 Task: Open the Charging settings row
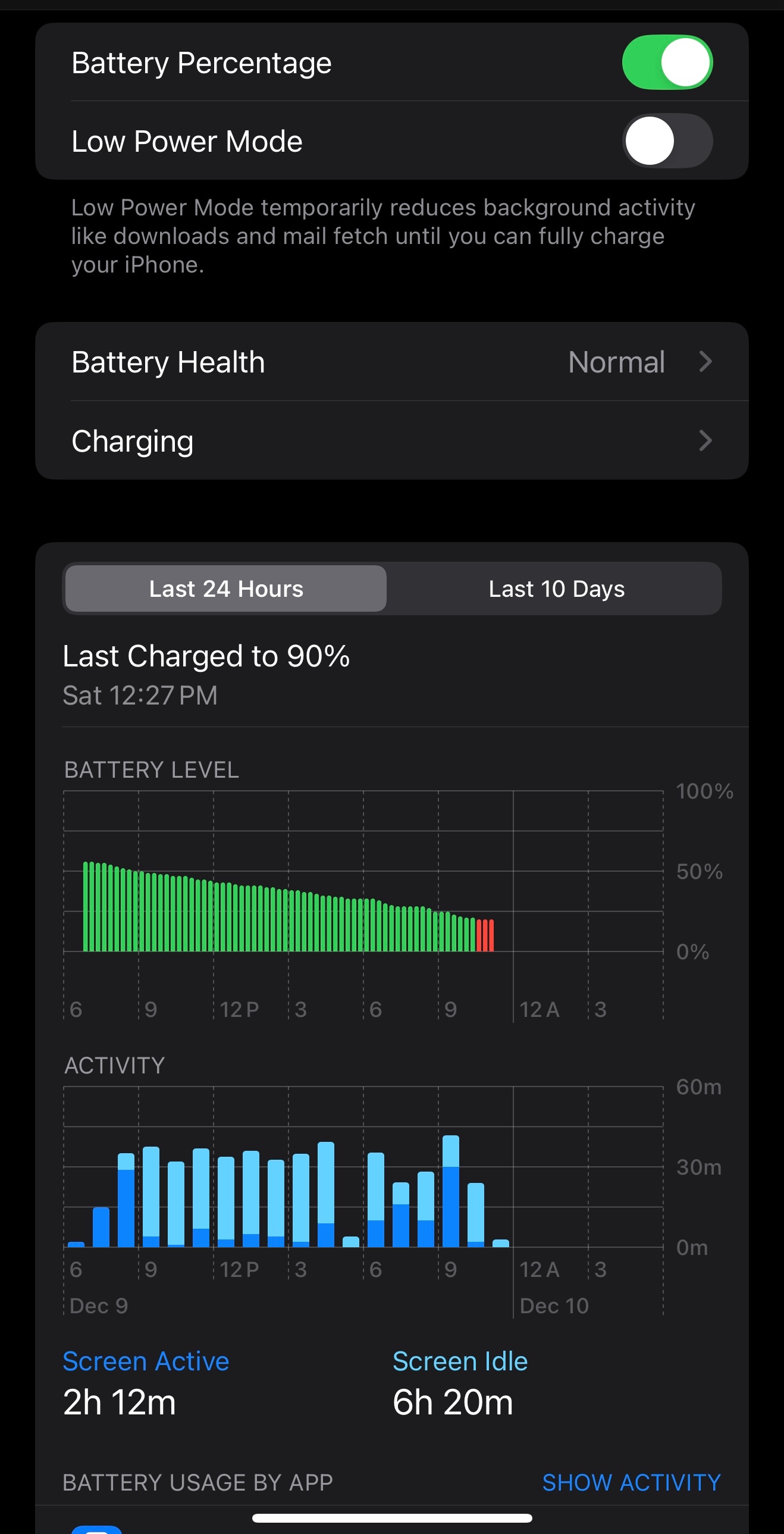[x=391, y=441]
